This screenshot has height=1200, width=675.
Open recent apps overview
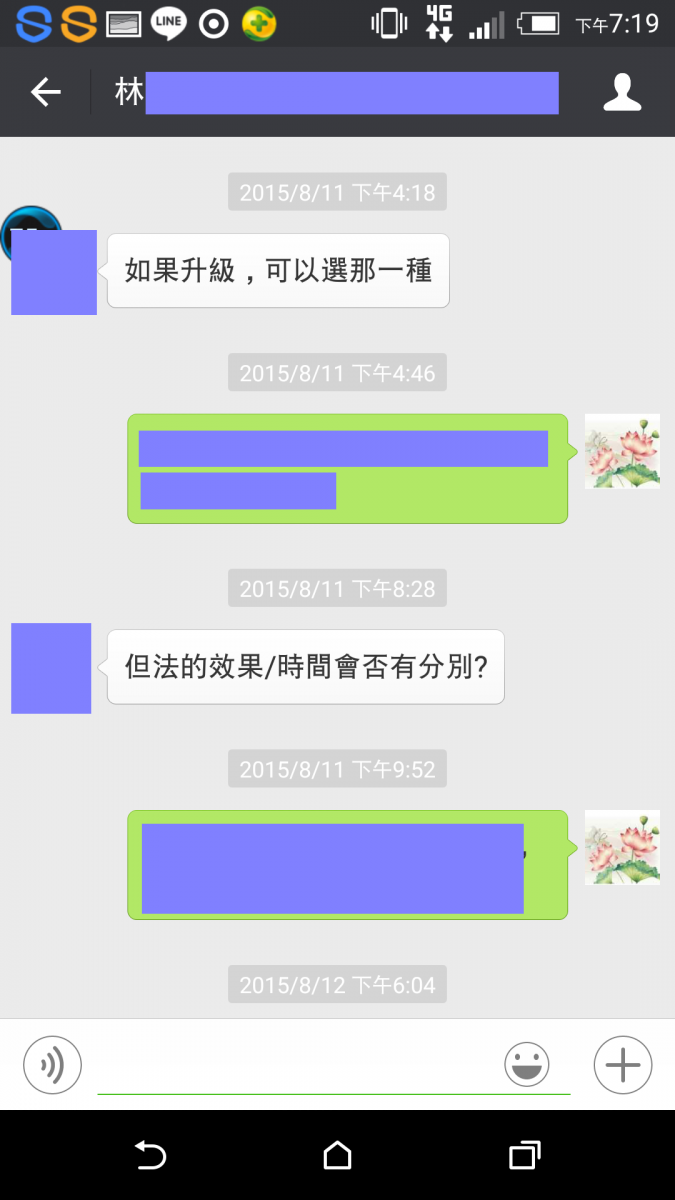point(524,1156)
